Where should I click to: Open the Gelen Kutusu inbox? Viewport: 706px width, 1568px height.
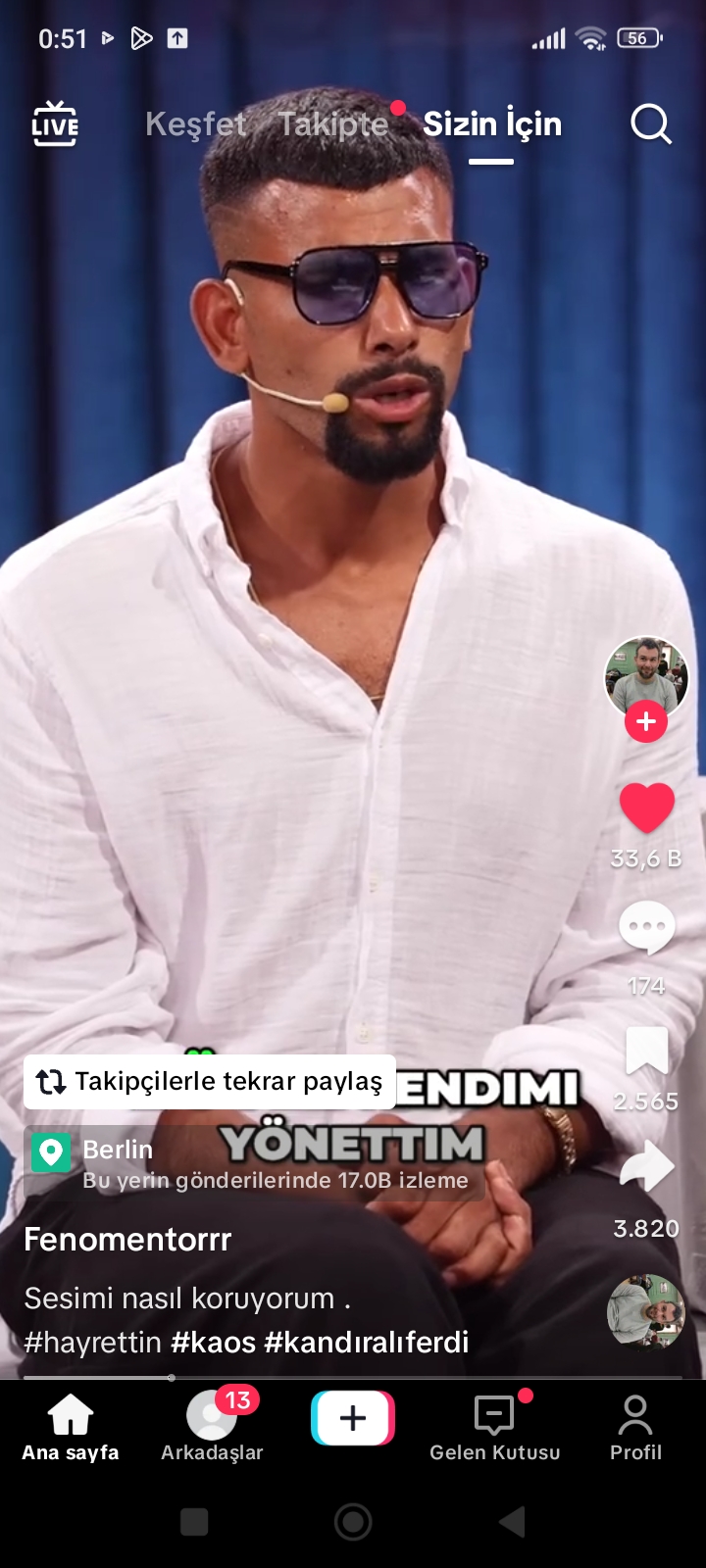495,1427
